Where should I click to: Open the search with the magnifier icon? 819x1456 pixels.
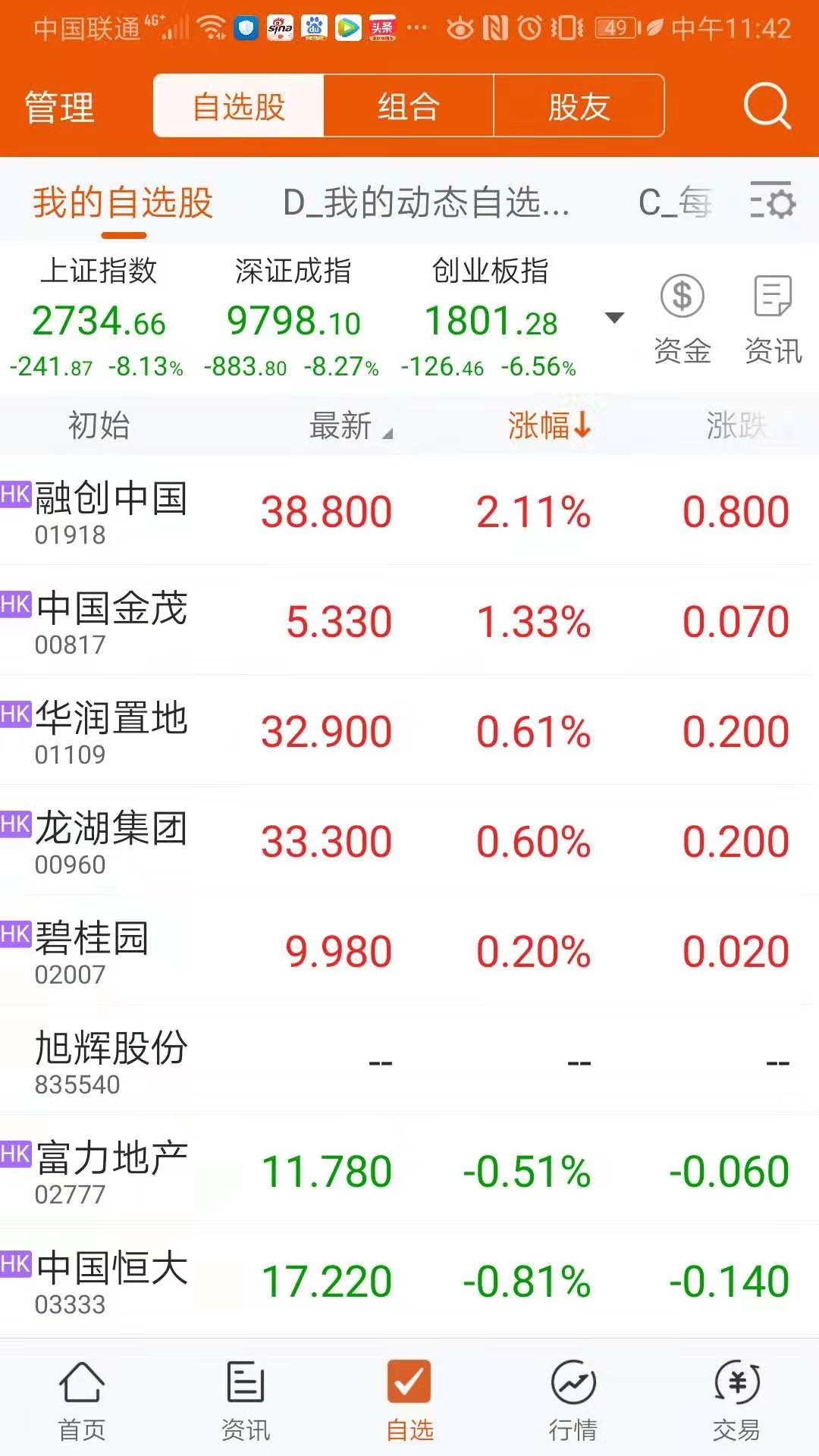(767, 106)
